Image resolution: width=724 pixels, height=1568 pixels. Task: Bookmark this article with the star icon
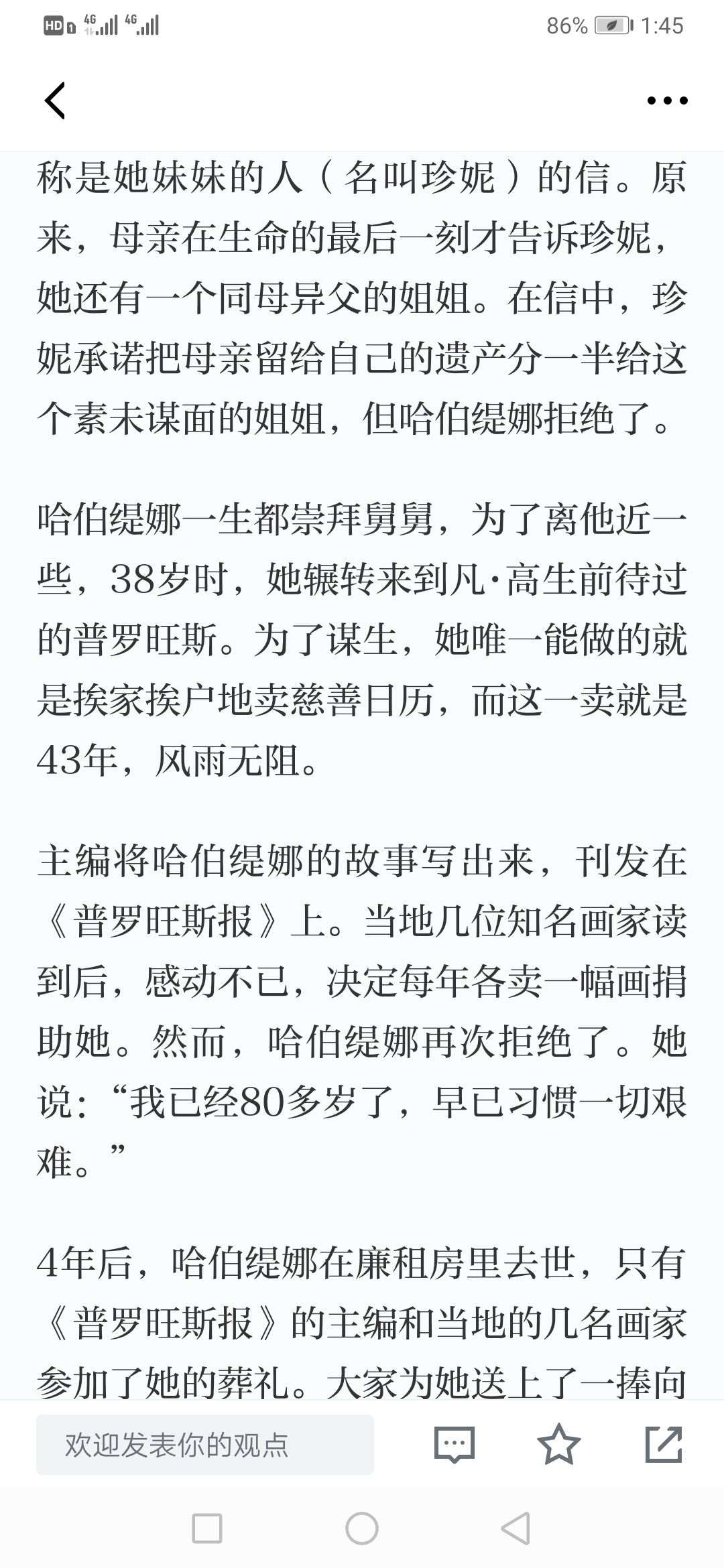(559, 1444)
